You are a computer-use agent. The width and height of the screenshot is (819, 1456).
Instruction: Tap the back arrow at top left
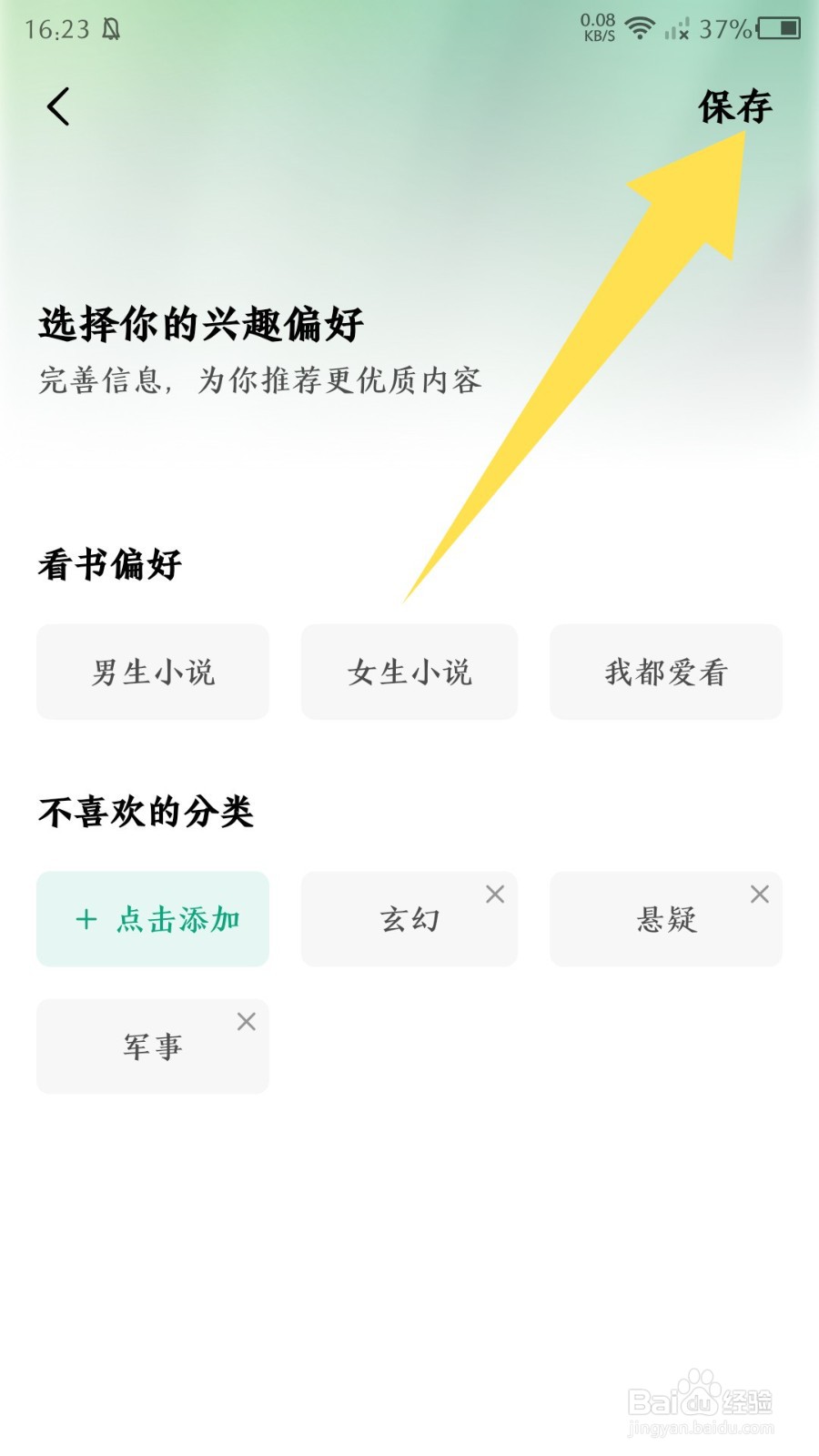(x=58, y=106)
